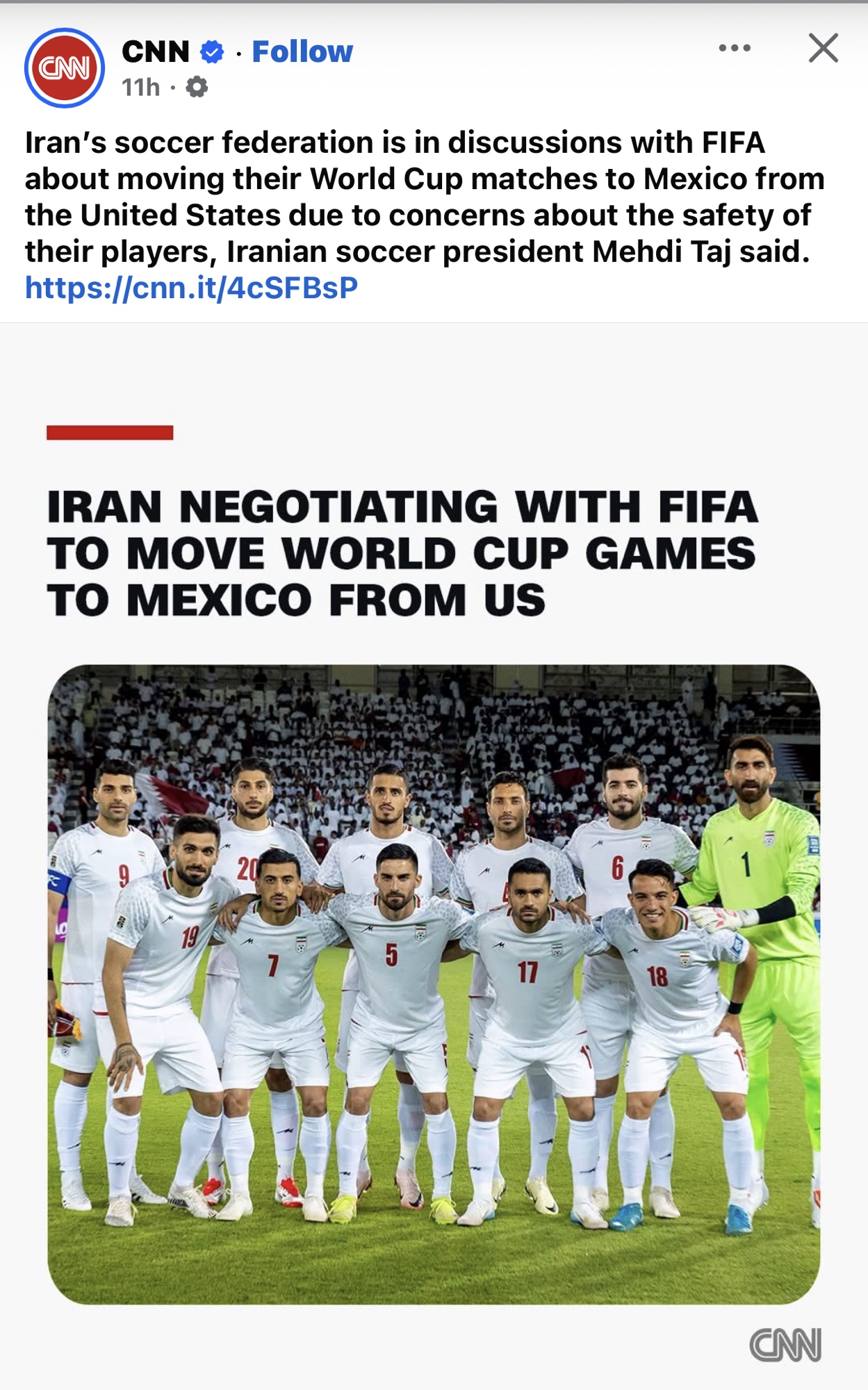Image resolution: width=868 pixels, height=1390 pixels.
Task: Open CNN's profile picture
Action: 65,68
